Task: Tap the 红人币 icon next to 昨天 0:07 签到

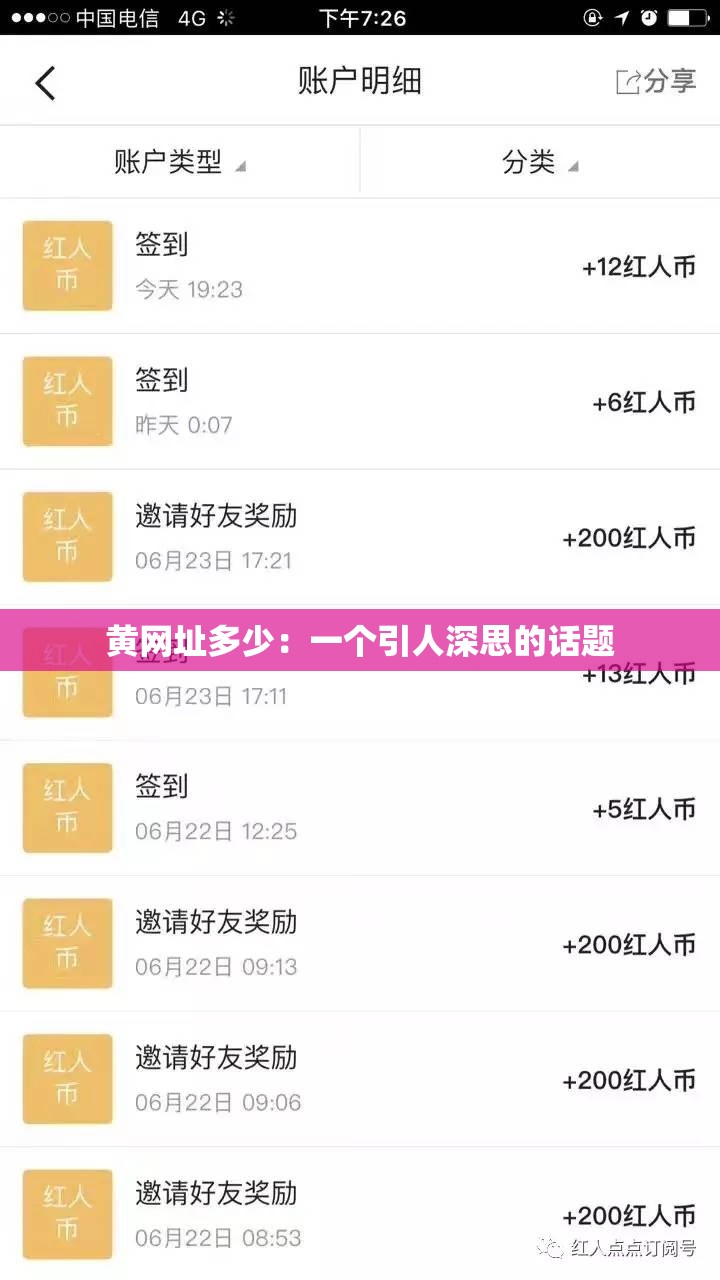Action: 67,401
